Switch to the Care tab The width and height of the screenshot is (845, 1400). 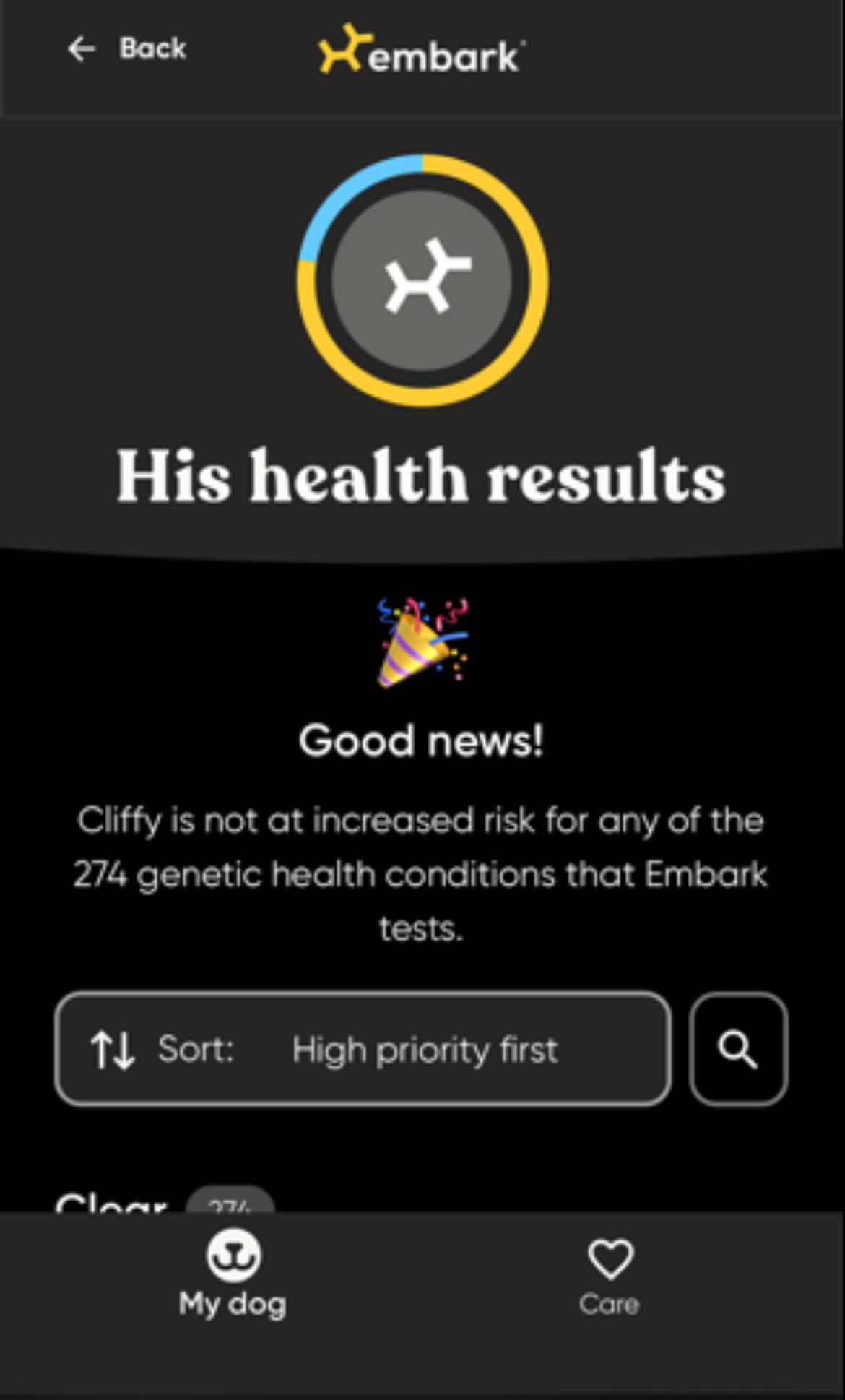pyautogui.click(x=610, y=1276)
